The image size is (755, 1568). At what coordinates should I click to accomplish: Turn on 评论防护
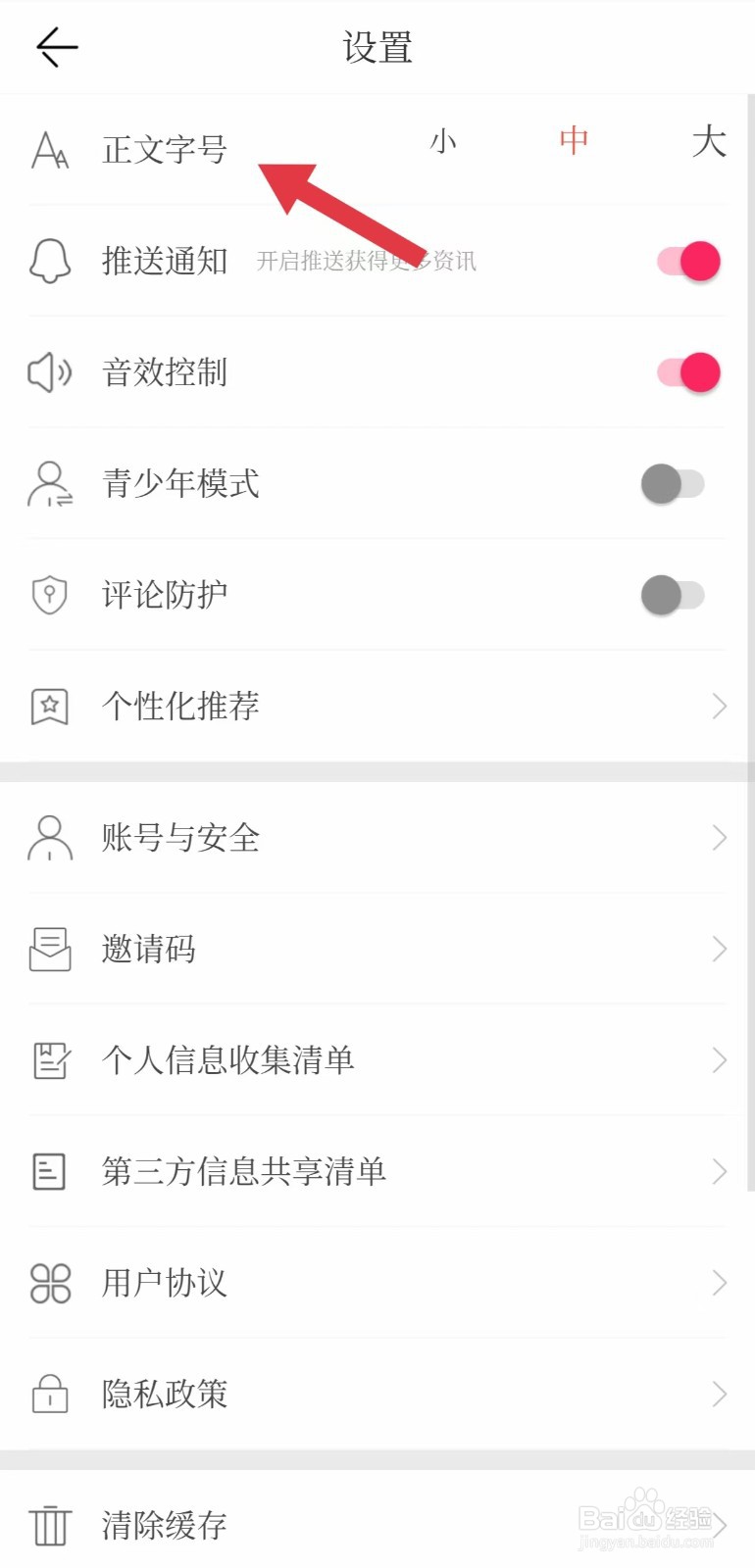673,595
